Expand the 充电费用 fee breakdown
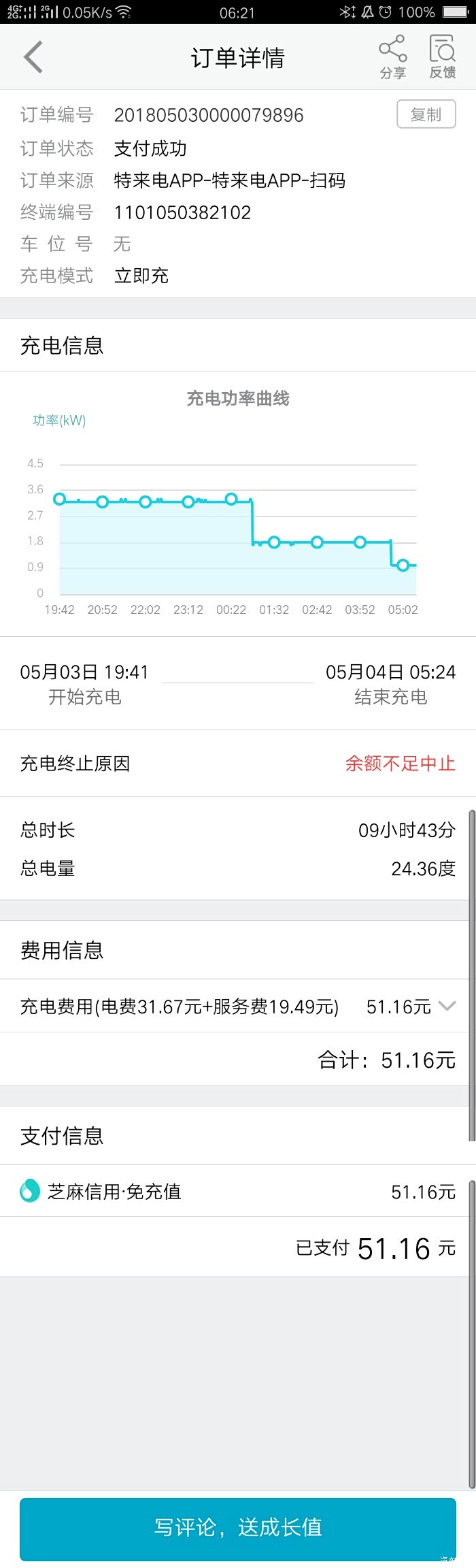The image size is (476, 1568). coord(447,1006)
